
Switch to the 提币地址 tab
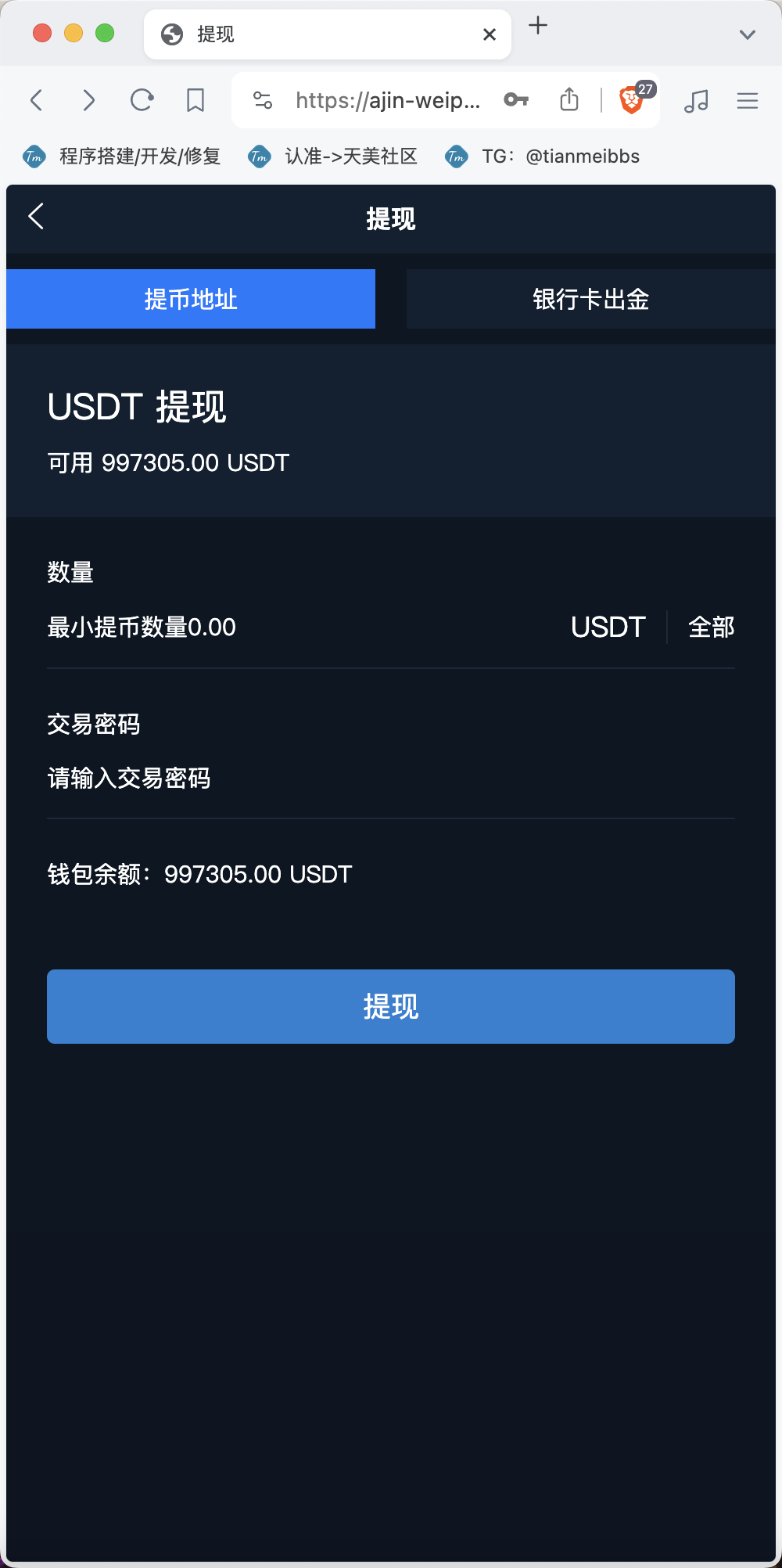[x=191, y=299]
